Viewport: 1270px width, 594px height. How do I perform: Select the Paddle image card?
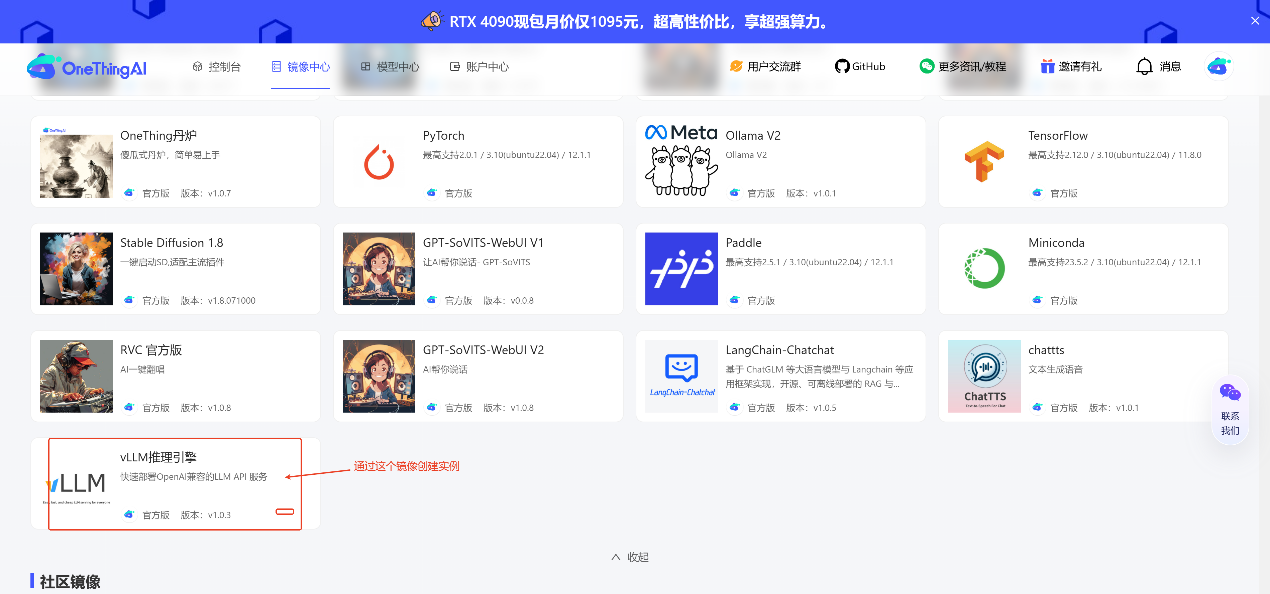780,268
